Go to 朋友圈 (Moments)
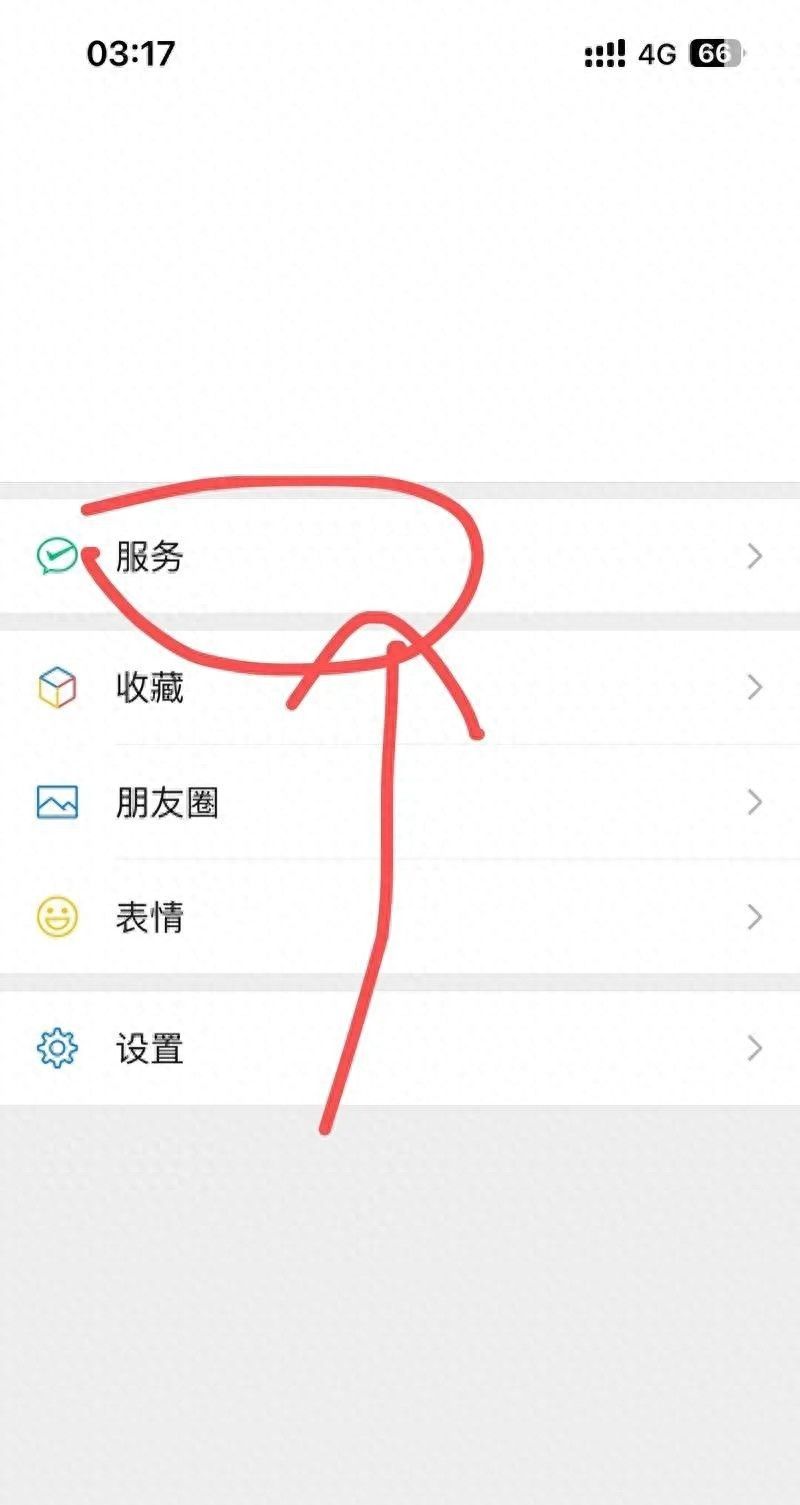Viewport: 800px width, 1505px height. [x=167, y=802]
